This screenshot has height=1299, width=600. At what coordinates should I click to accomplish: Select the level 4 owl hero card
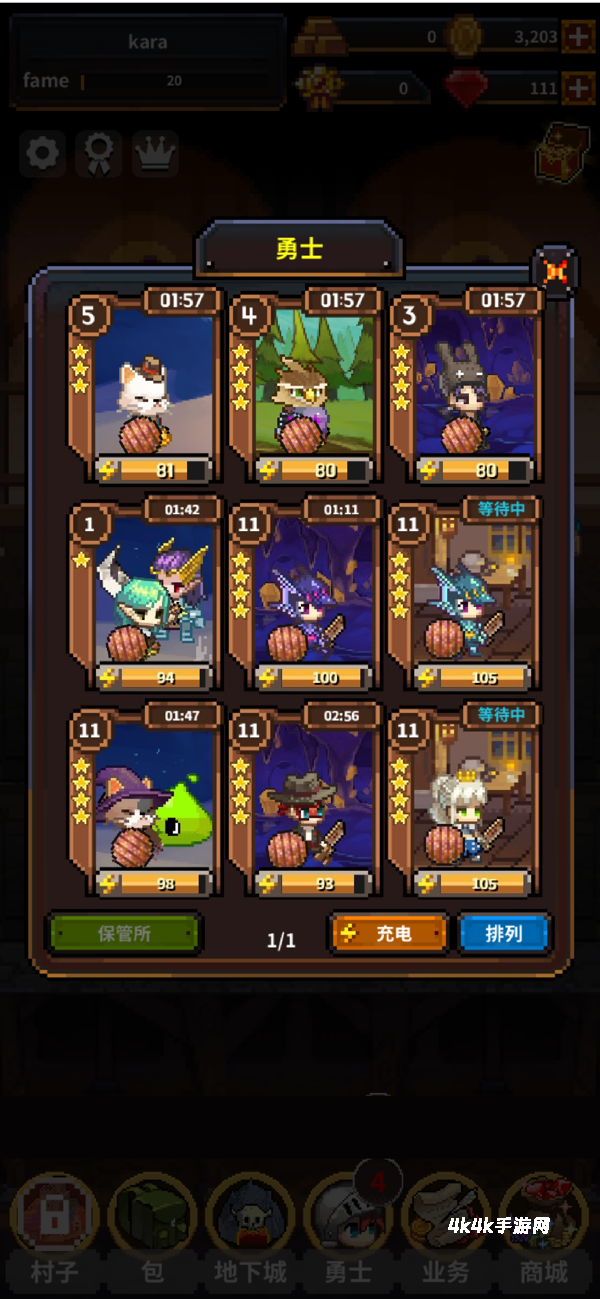click(x=305, y=385)
